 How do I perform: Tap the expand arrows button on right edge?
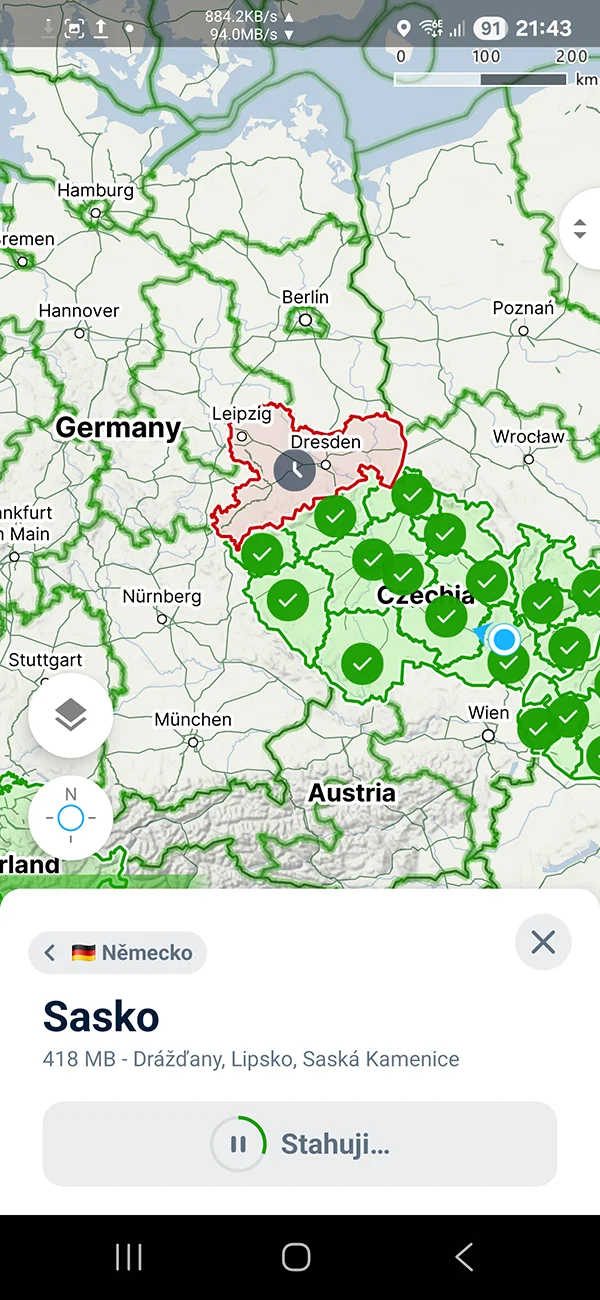(x=580, y=228)
